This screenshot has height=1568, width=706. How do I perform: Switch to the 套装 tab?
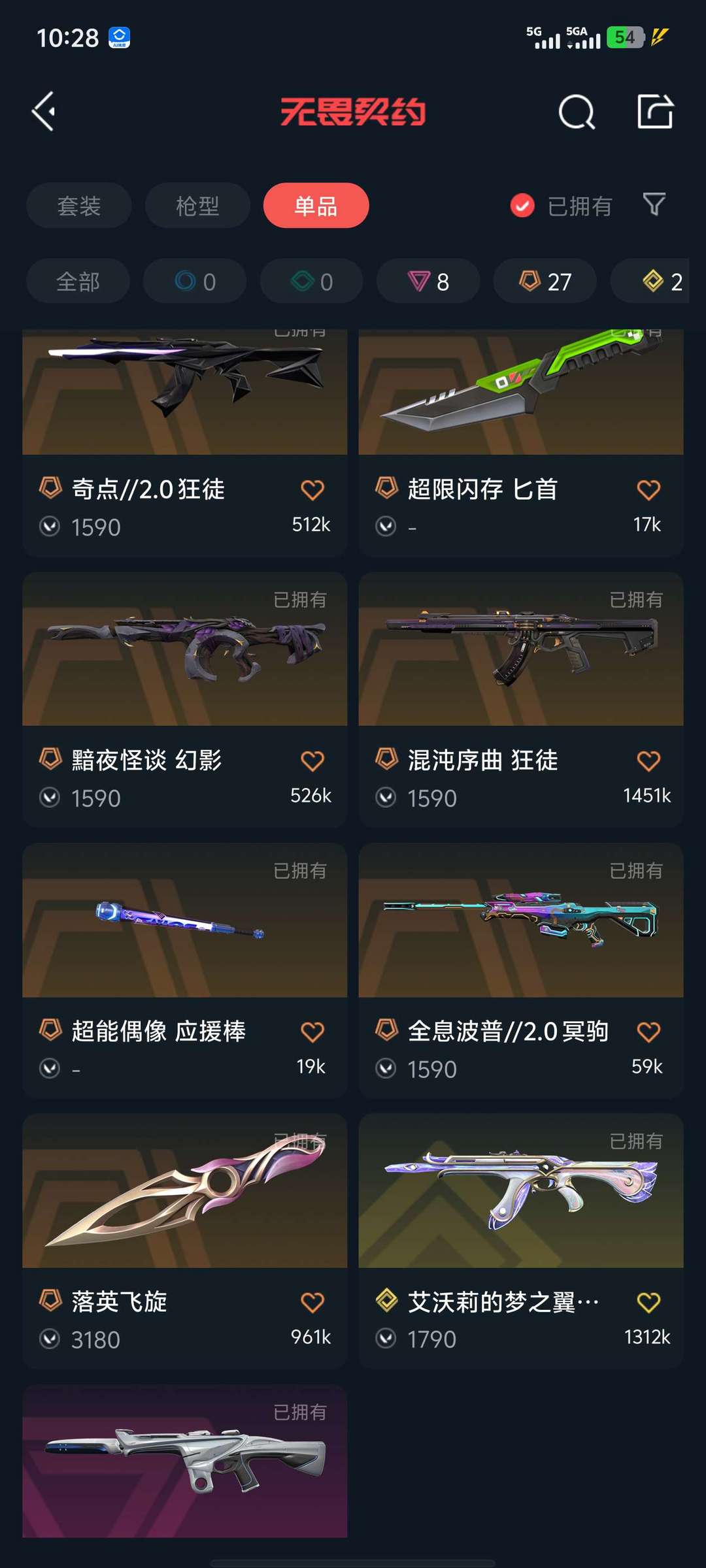click(x=78, y=206)
